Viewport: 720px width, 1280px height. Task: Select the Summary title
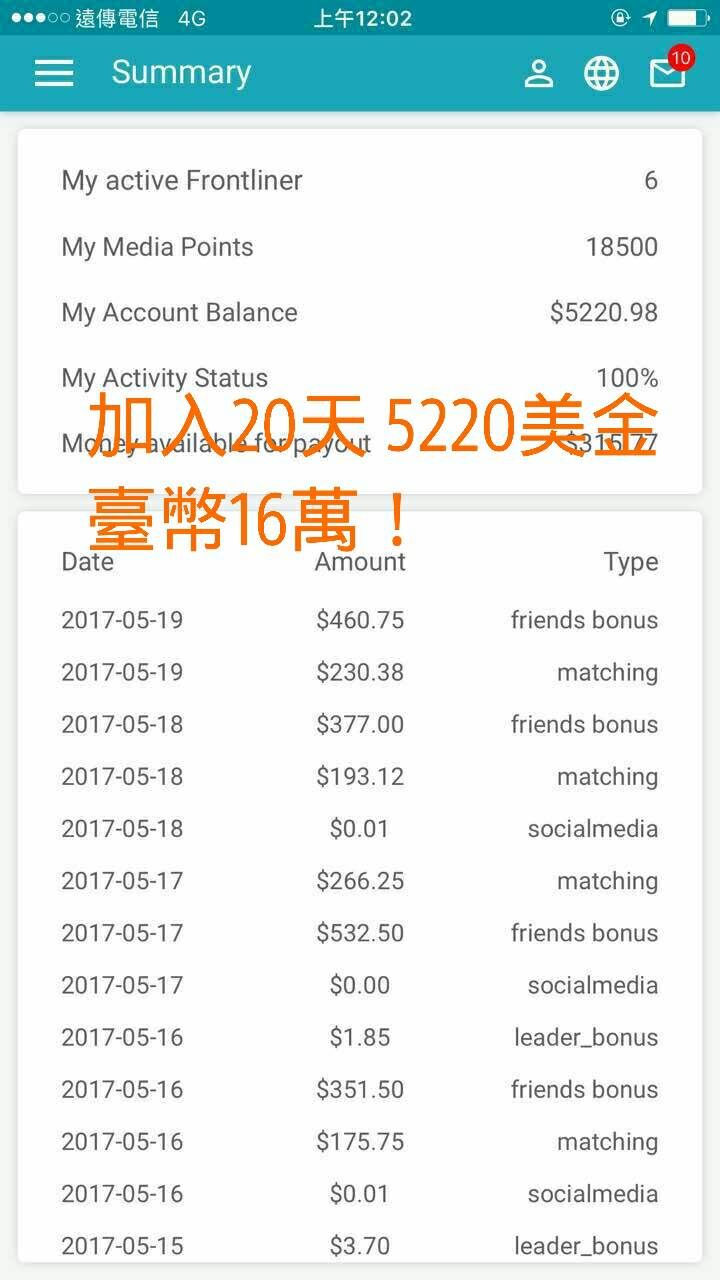pyautogui.click(x=181, y=73)
